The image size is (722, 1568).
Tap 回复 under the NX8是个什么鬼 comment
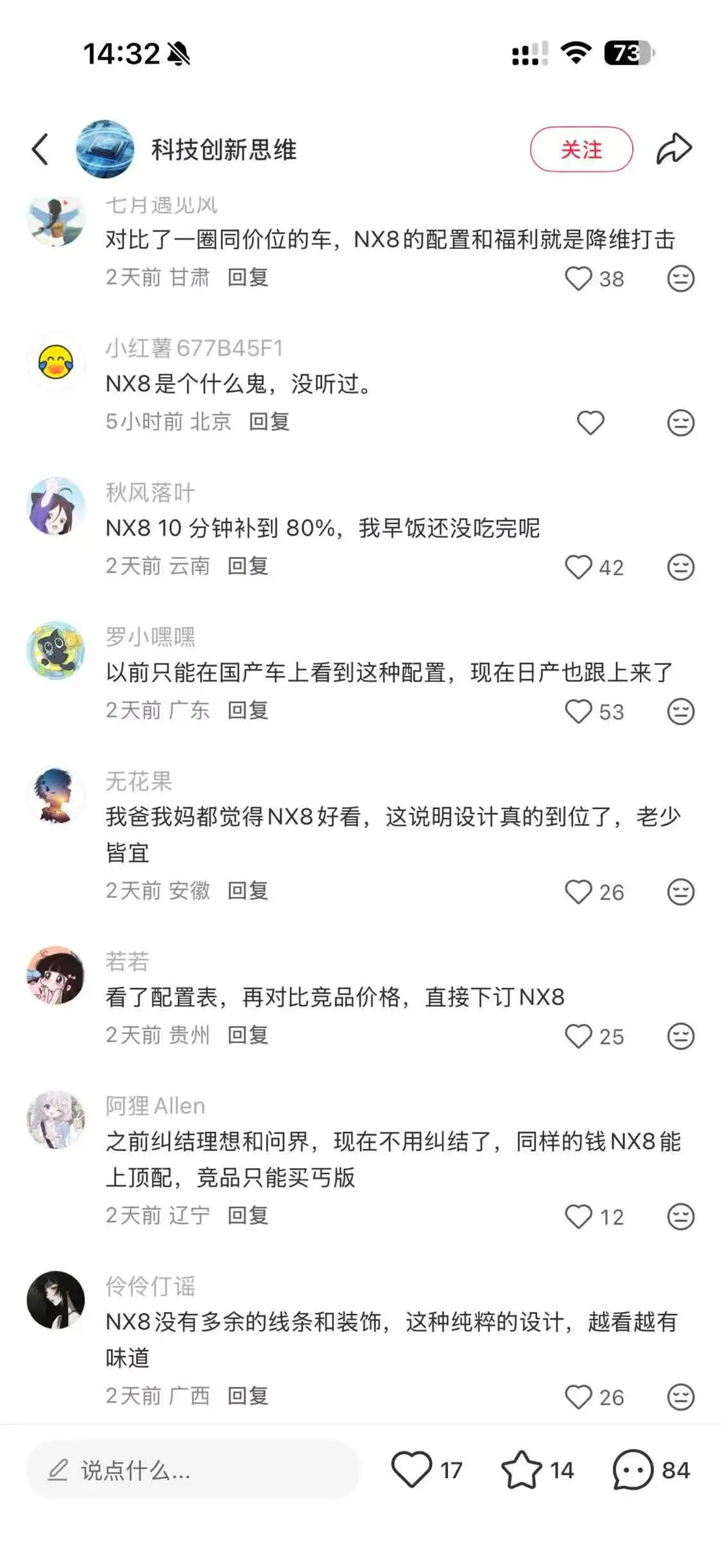click(269, 422)
